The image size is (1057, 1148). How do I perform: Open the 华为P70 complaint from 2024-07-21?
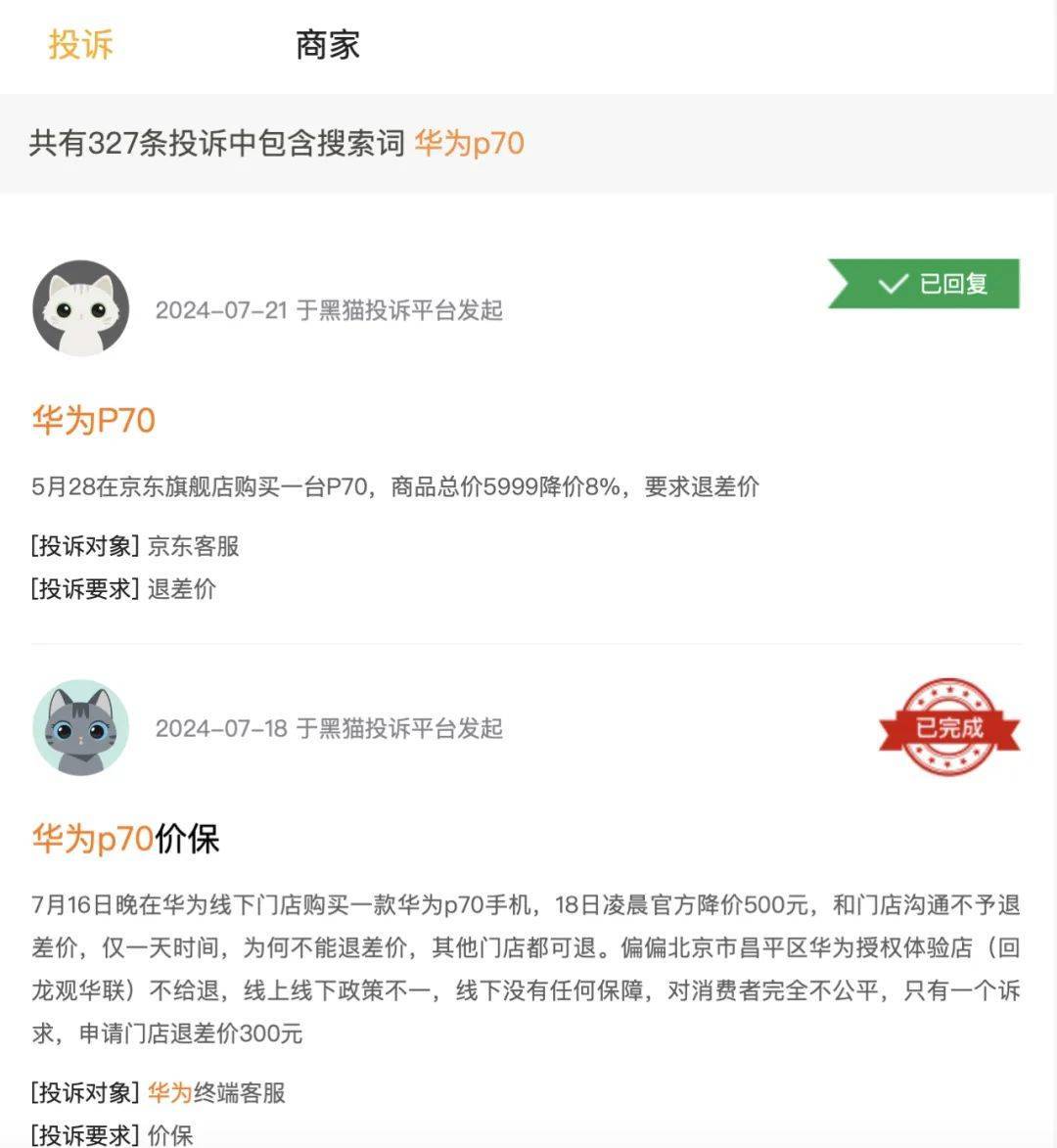click(94, 421)
